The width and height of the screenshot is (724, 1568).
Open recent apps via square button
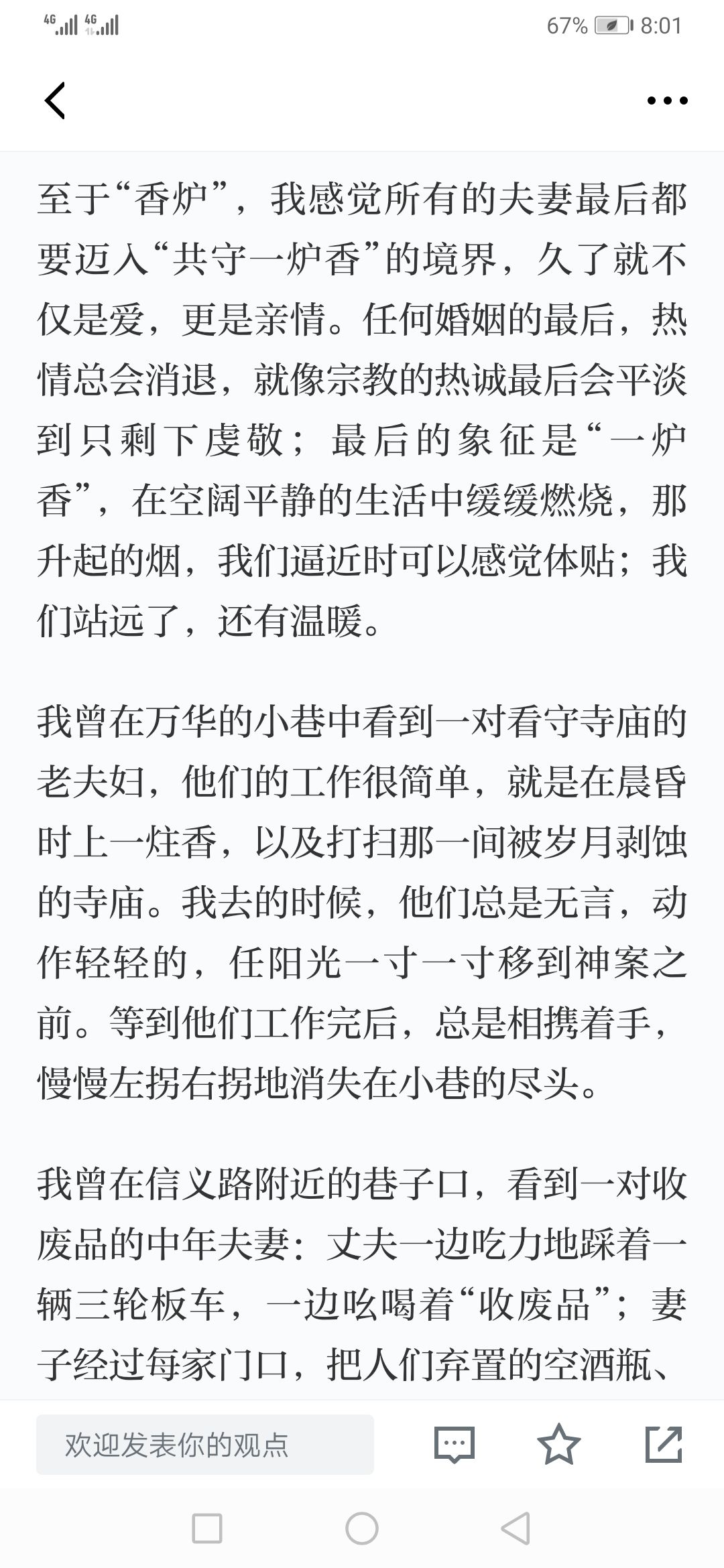pos(207,1529)
